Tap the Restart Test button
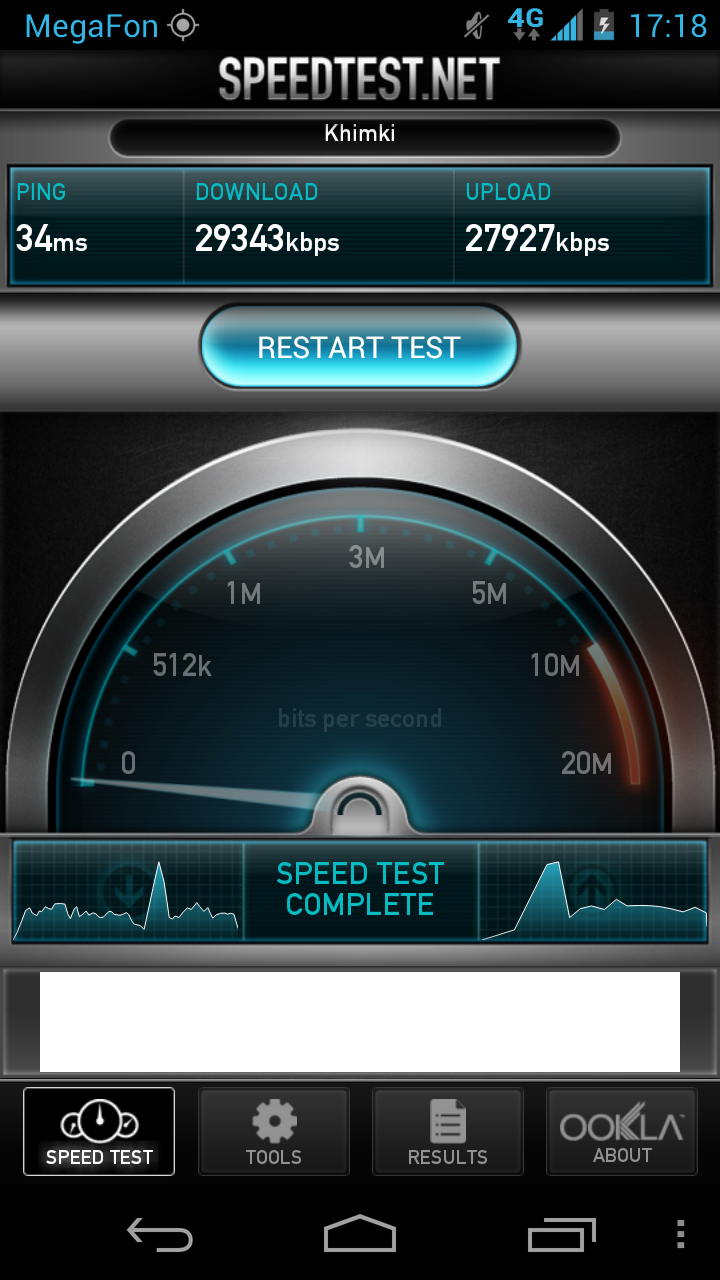Viewport: 720px width, 1280px height. point(359,347)
